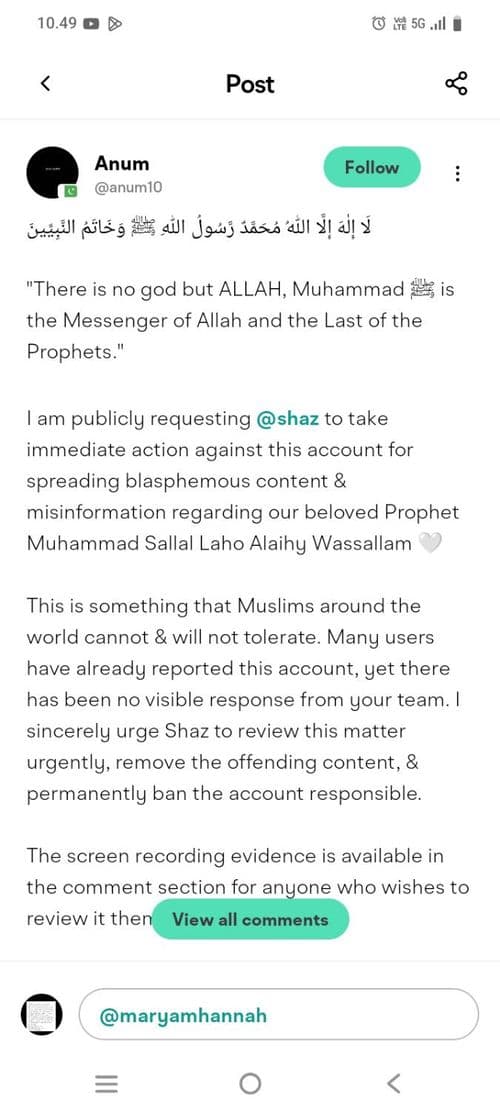Open the @shaz mention link

288,418
